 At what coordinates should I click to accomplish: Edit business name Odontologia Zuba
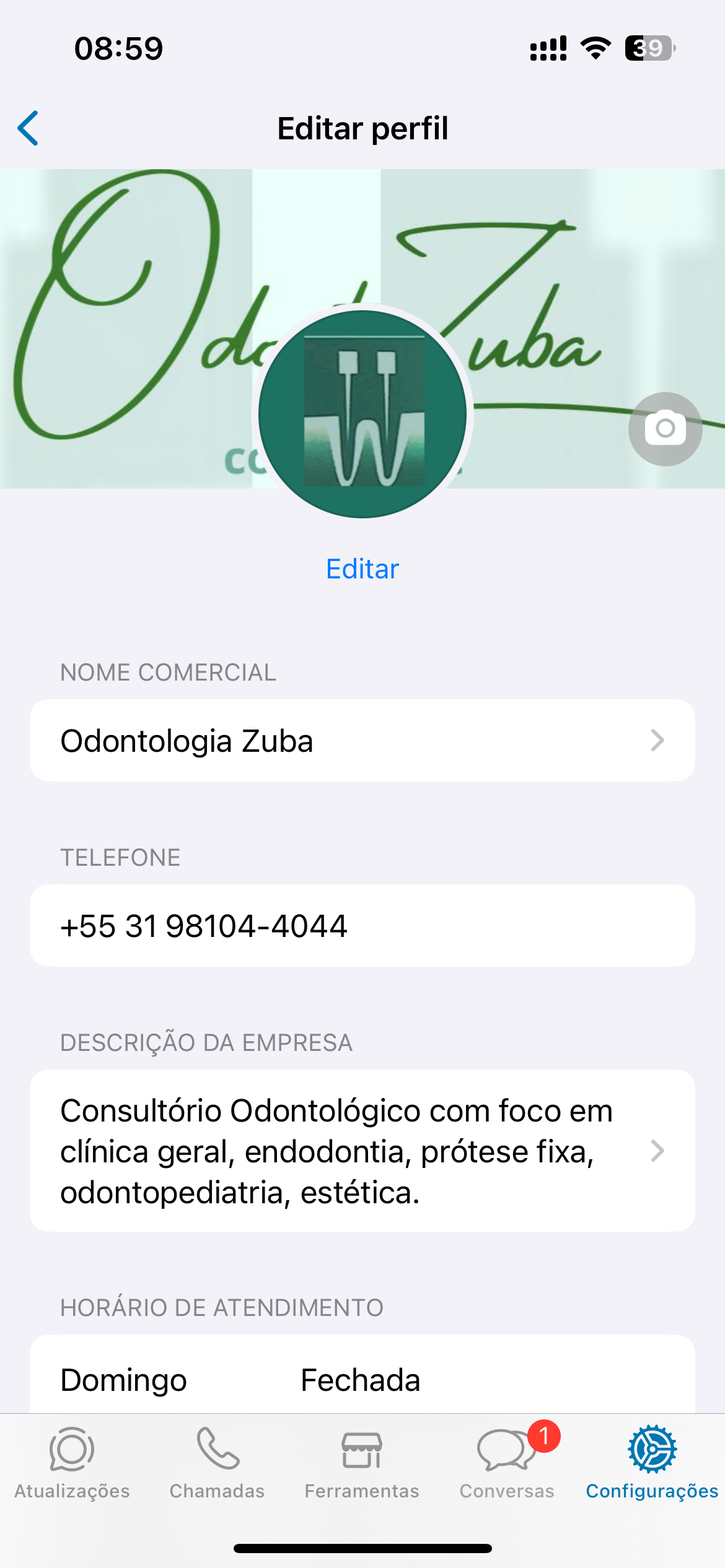(362, 741)
